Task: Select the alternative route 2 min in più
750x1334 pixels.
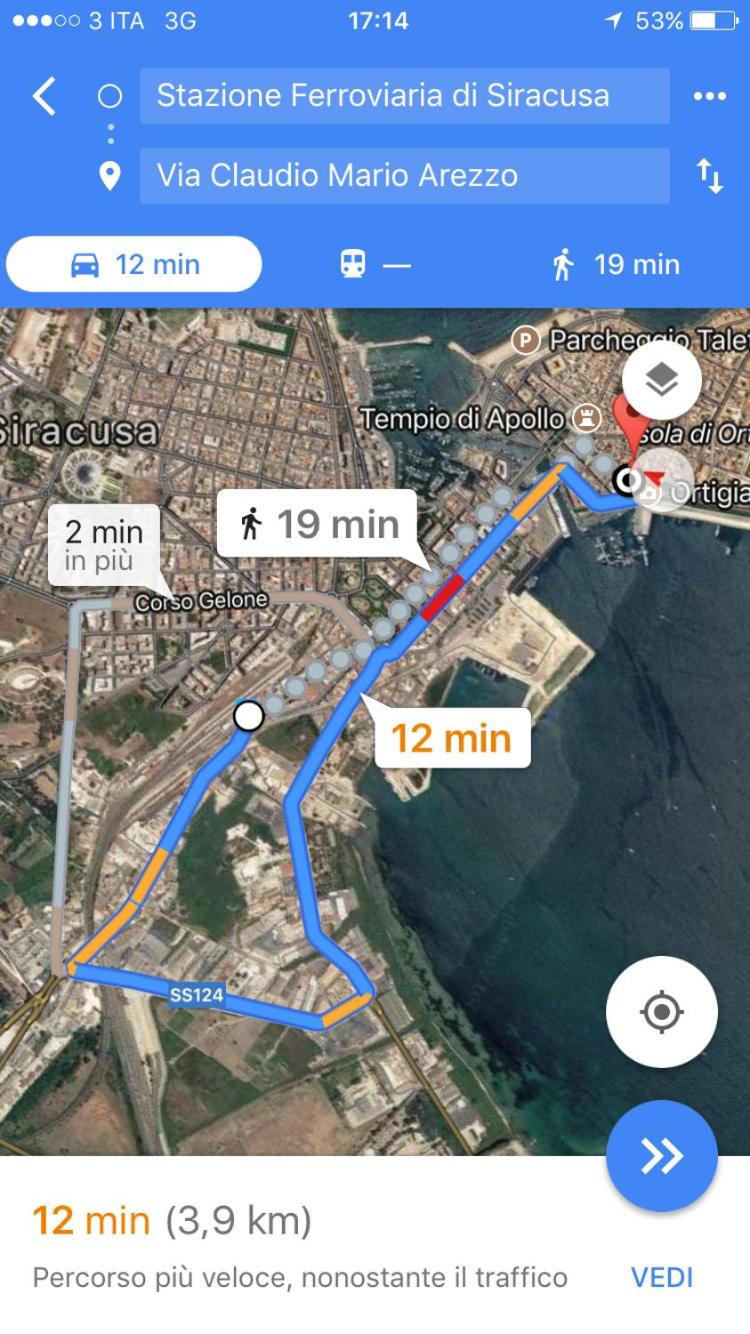Action: (x=104, y=545)
